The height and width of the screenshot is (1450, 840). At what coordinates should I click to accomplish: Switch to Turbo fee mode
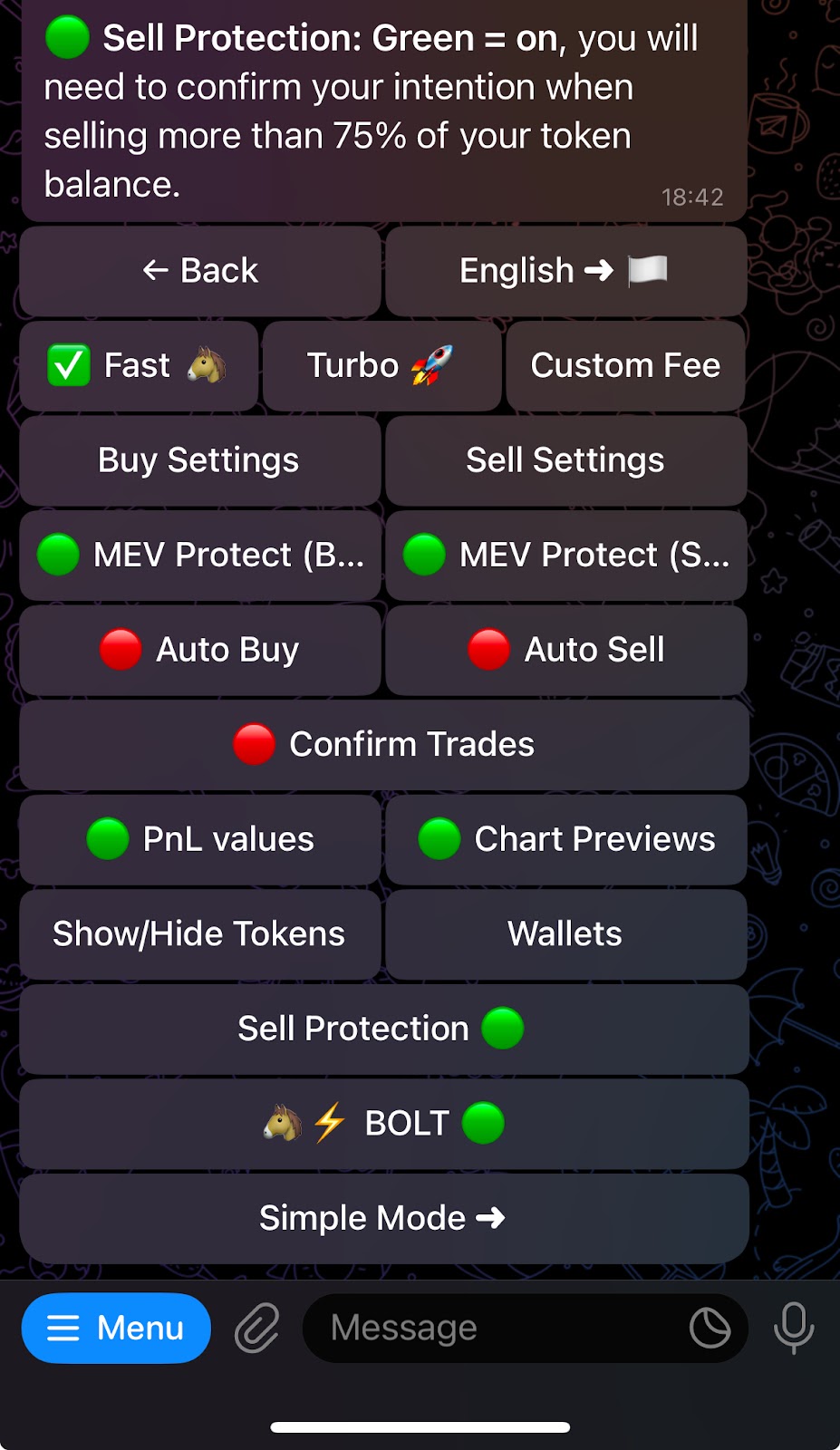click(x=381, y=366)
